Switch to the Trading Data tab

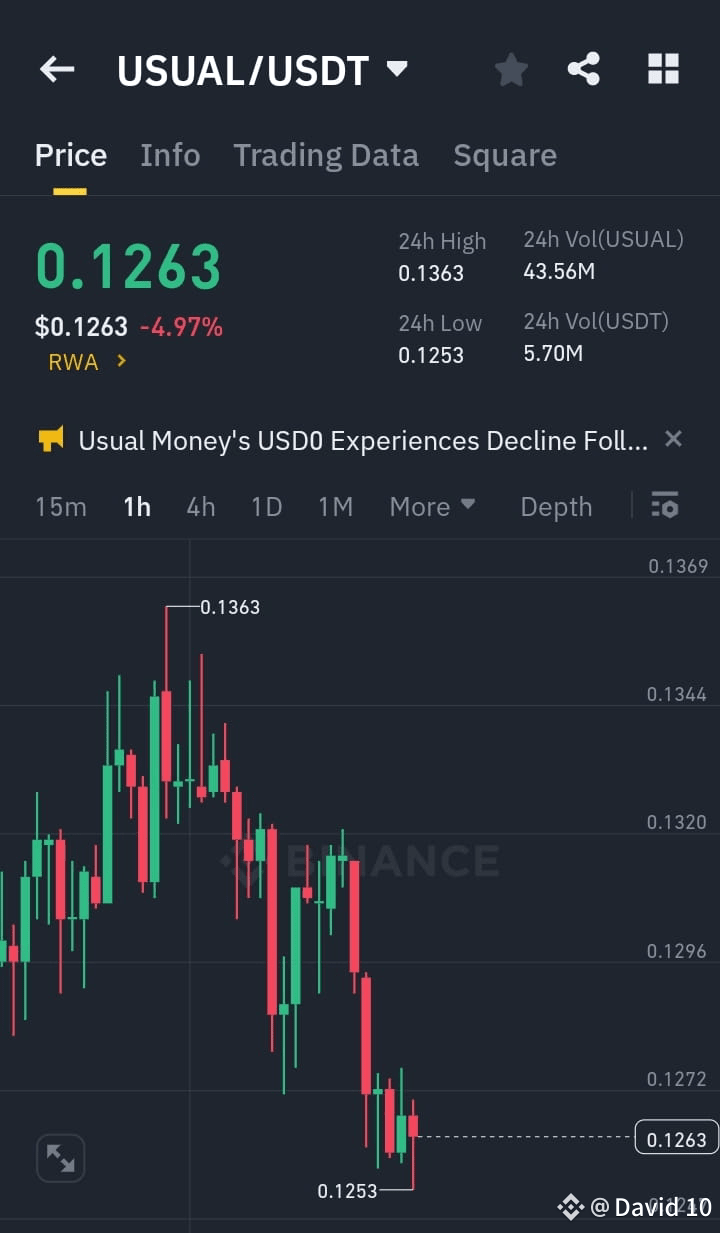pyautogui.click(x=326, y=155)
